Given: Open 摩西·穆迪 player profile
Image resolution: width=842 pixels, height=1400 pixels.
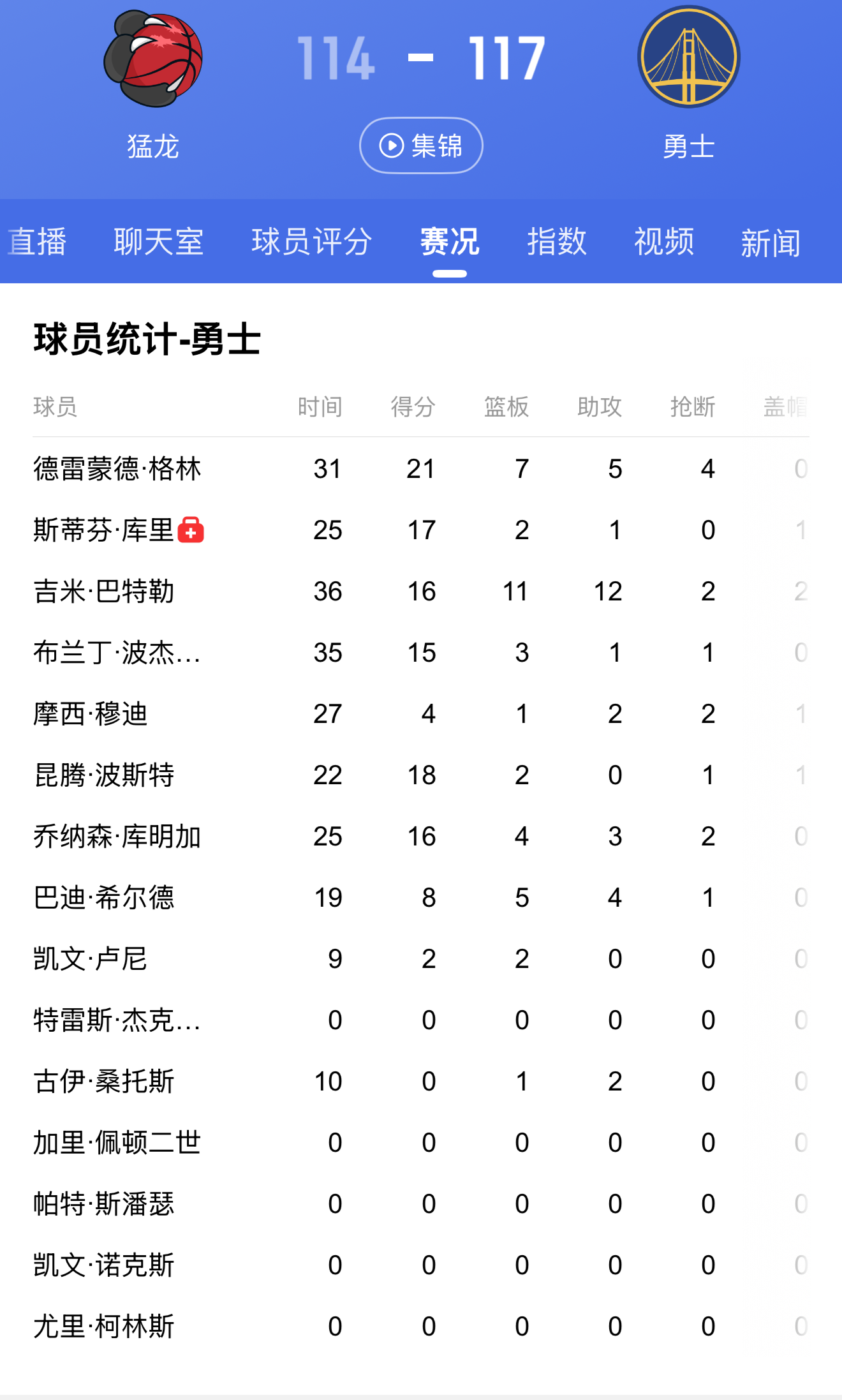Looking at the screenshot, I should tap(91, 714).
